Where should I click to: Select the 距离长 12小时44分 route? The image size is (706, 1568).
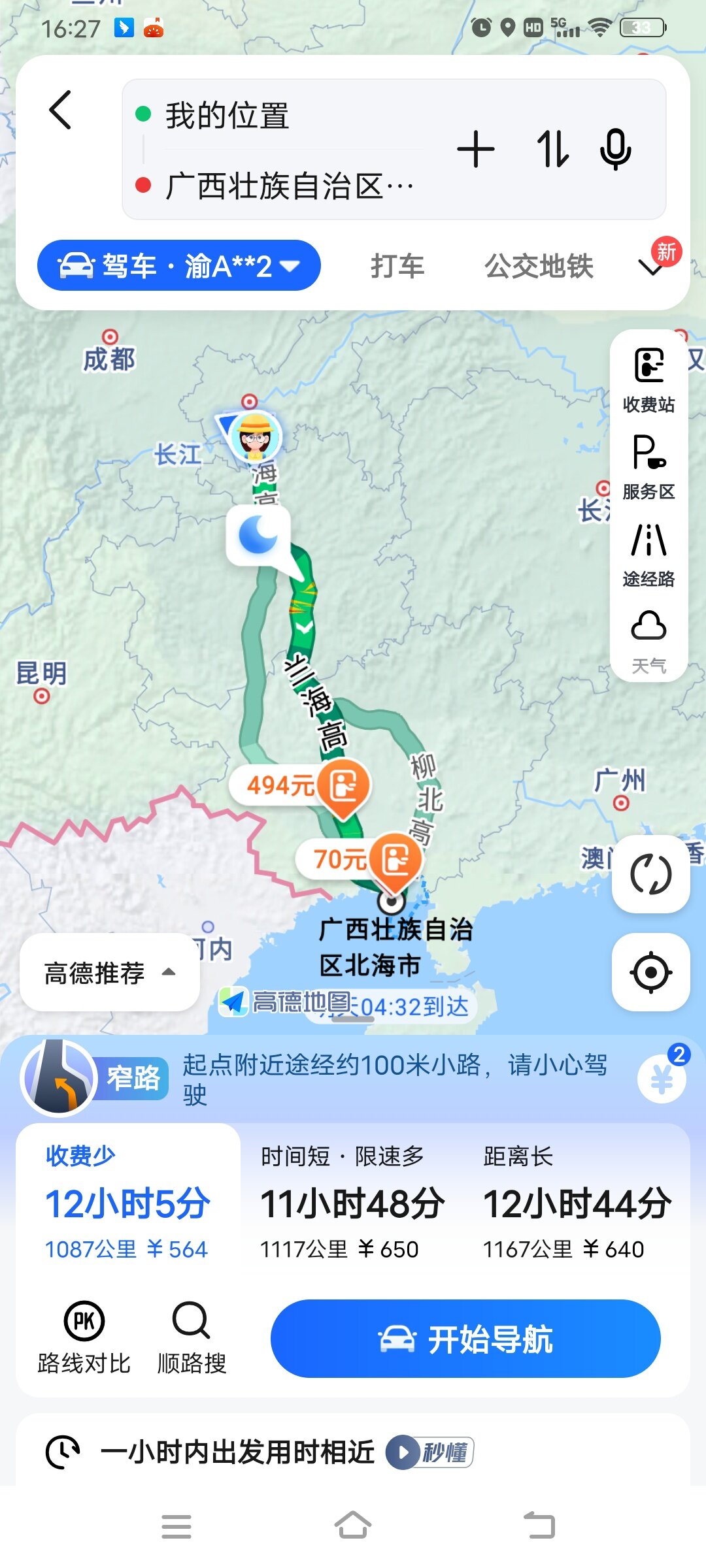tap(577, 1202)
